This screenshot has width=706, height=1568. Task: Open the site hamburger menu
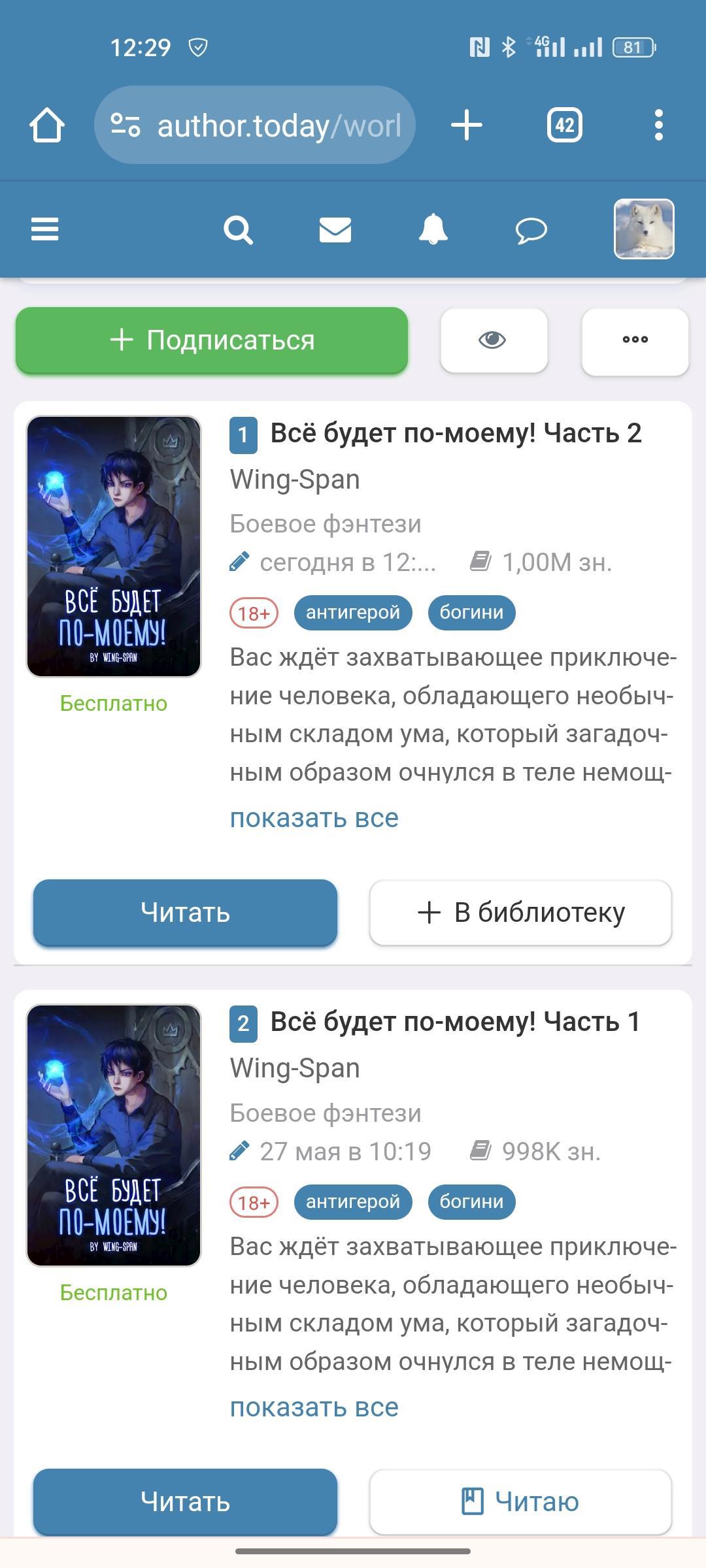pos(45,229)
